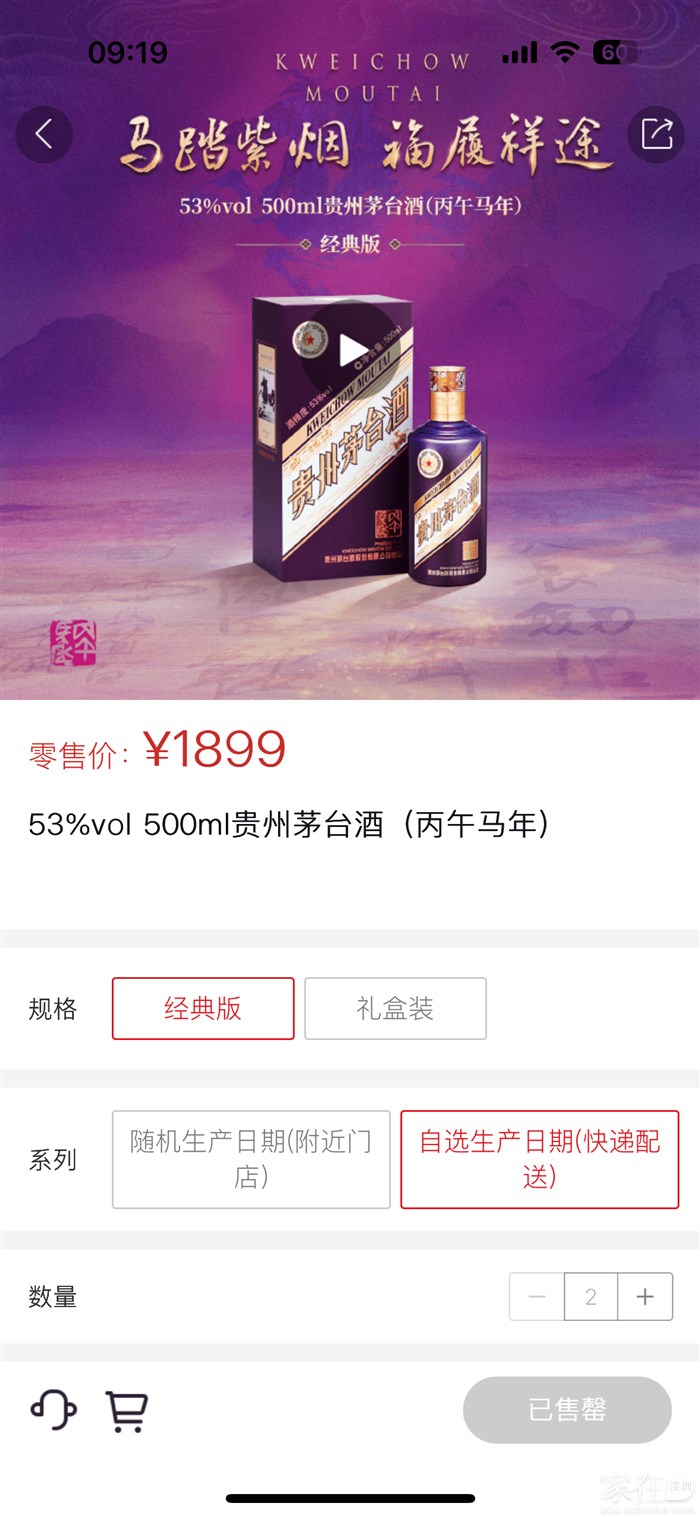Image resolution: width=700 pixels, height=1517 pixels.
Task: Decrease the quantity by one
Action: (x=537, y=1297)
